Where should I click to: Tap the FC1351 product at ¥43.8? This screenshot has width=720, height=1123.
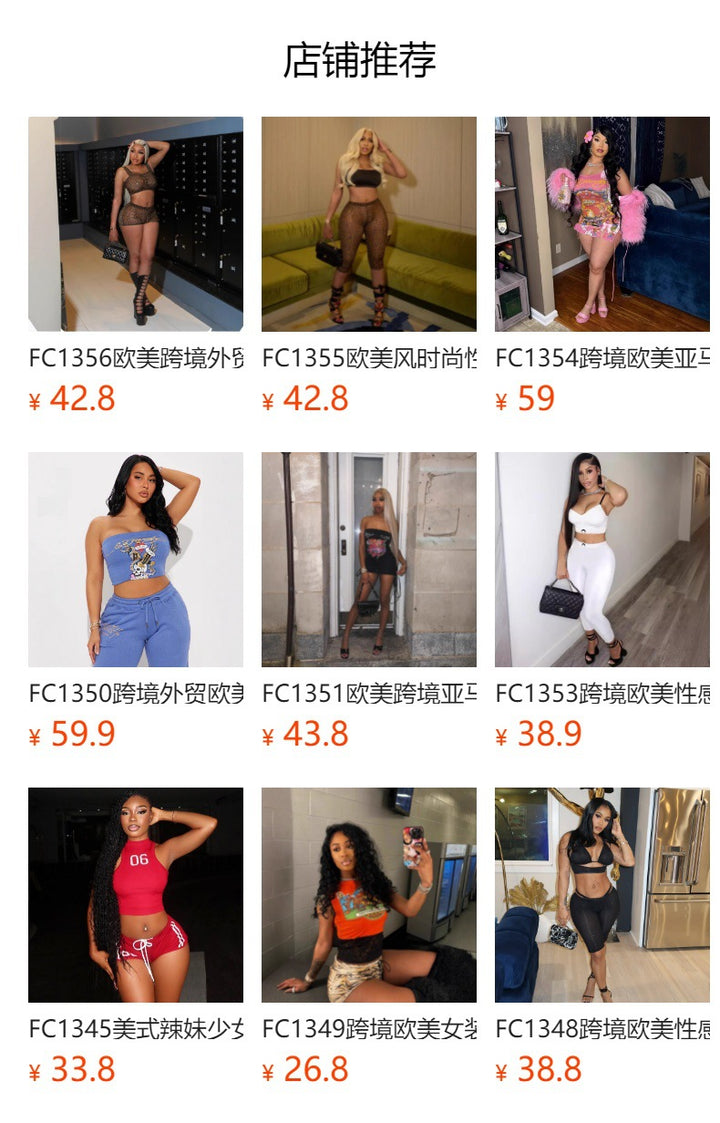click(369, 559)
